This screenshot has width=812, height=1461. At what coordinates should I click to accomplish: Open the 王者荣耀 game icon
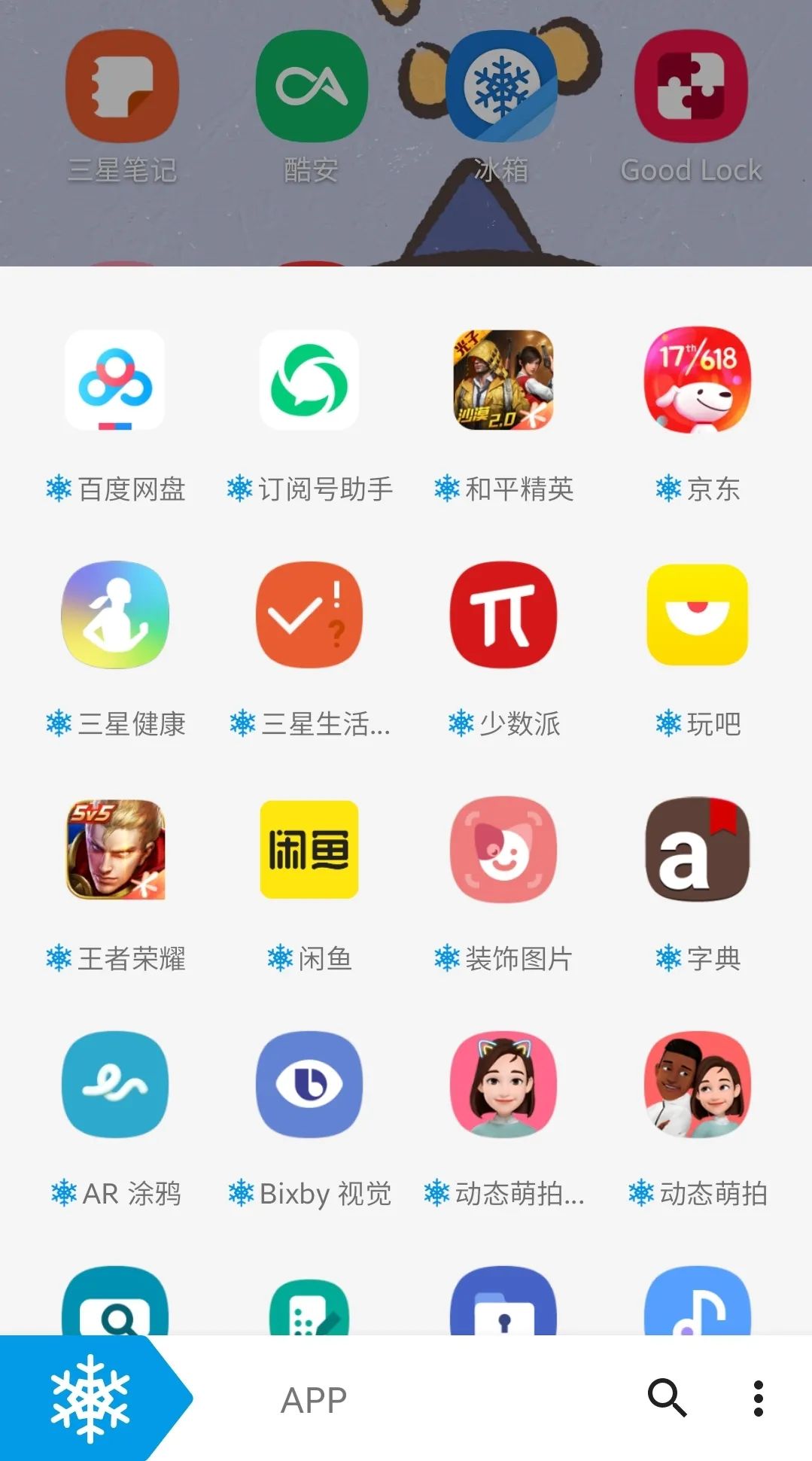pos(115,849)
